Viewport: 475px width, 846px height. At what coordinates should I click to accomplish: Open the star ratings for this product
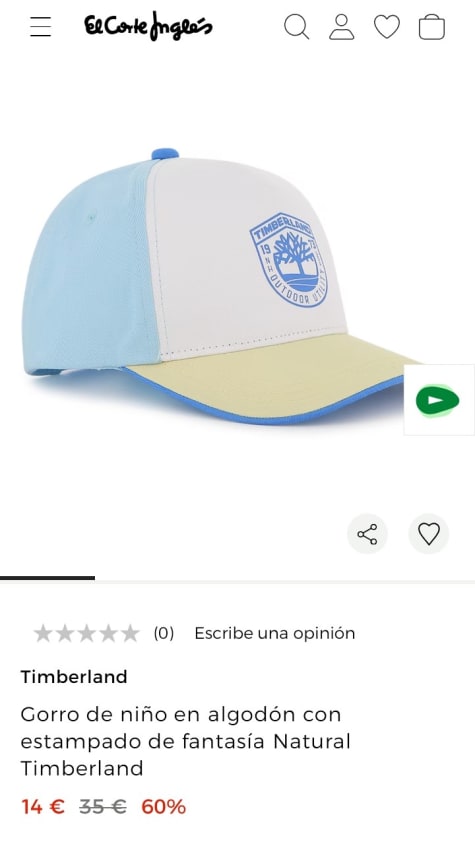coord(86,633)
